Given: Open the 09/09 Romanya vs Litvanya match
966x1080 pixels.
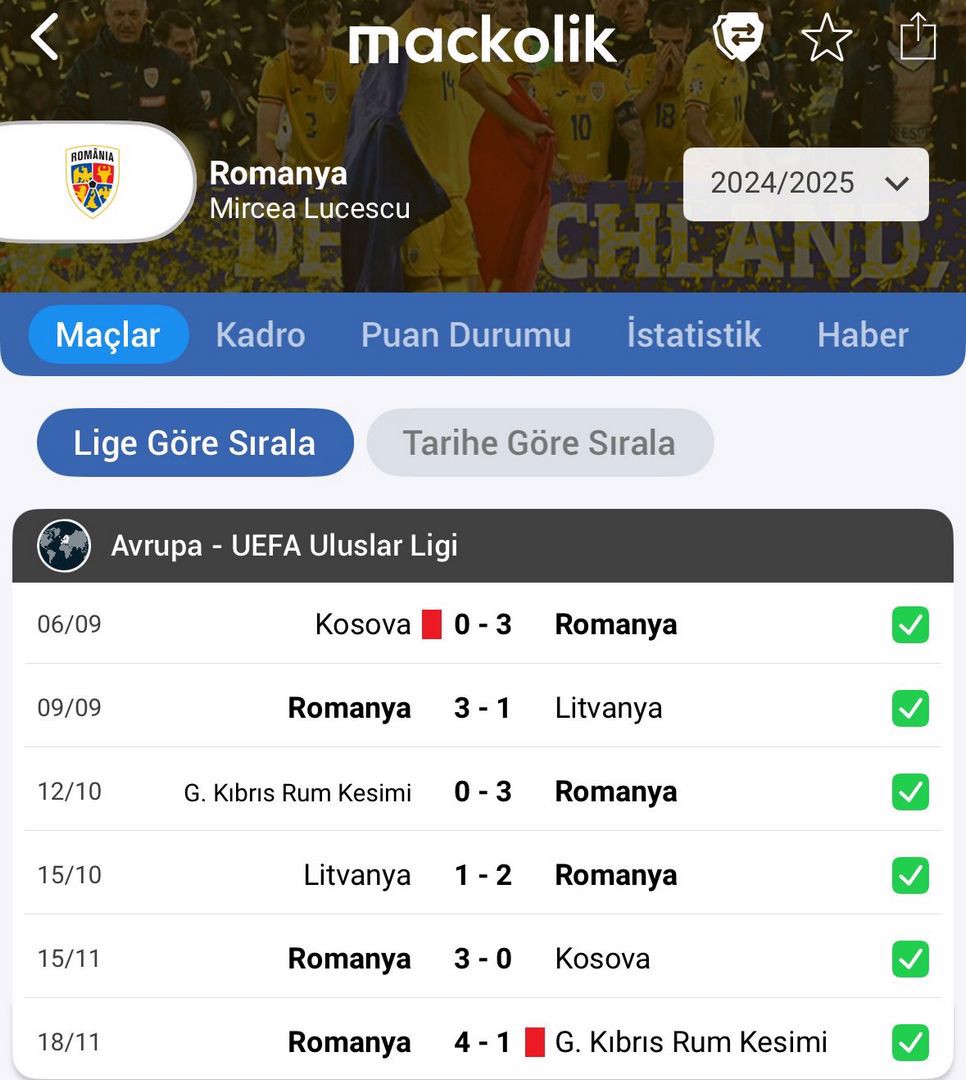Looking at the screenshot, I should [482, 708].
